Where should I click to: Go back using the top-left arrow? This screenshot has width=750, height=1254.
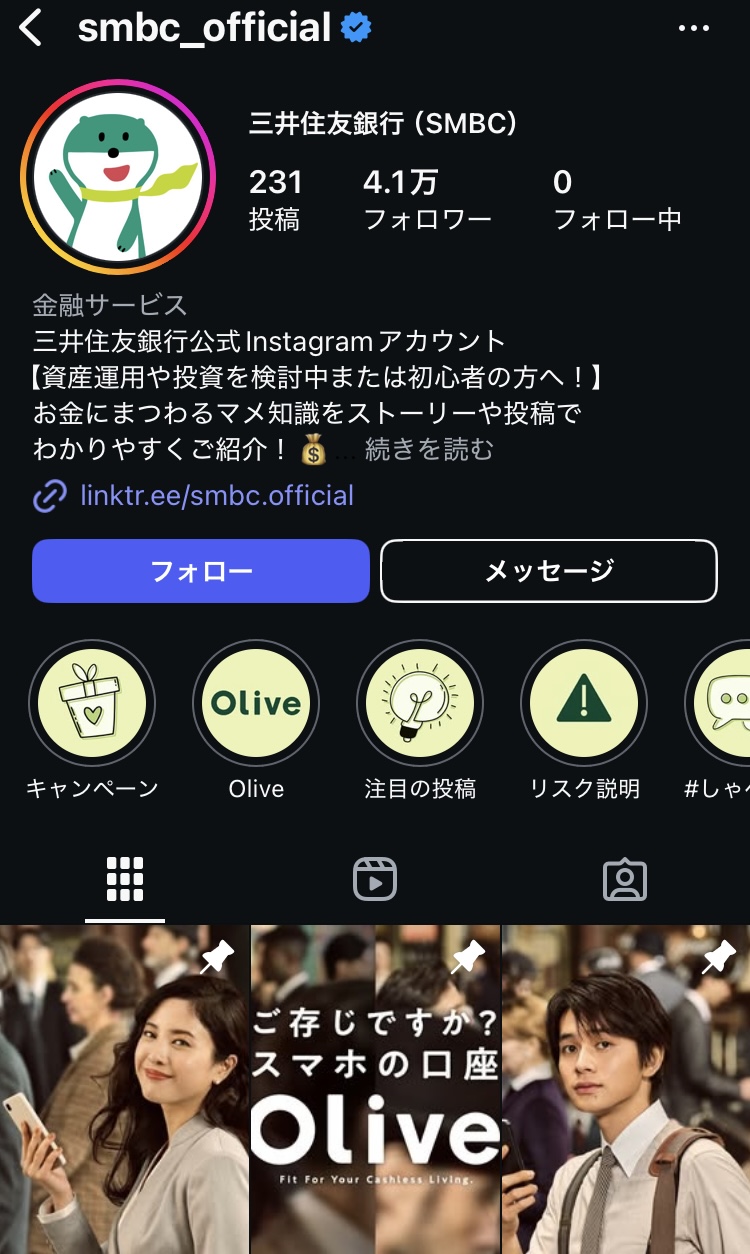click(x=32, y=29)
